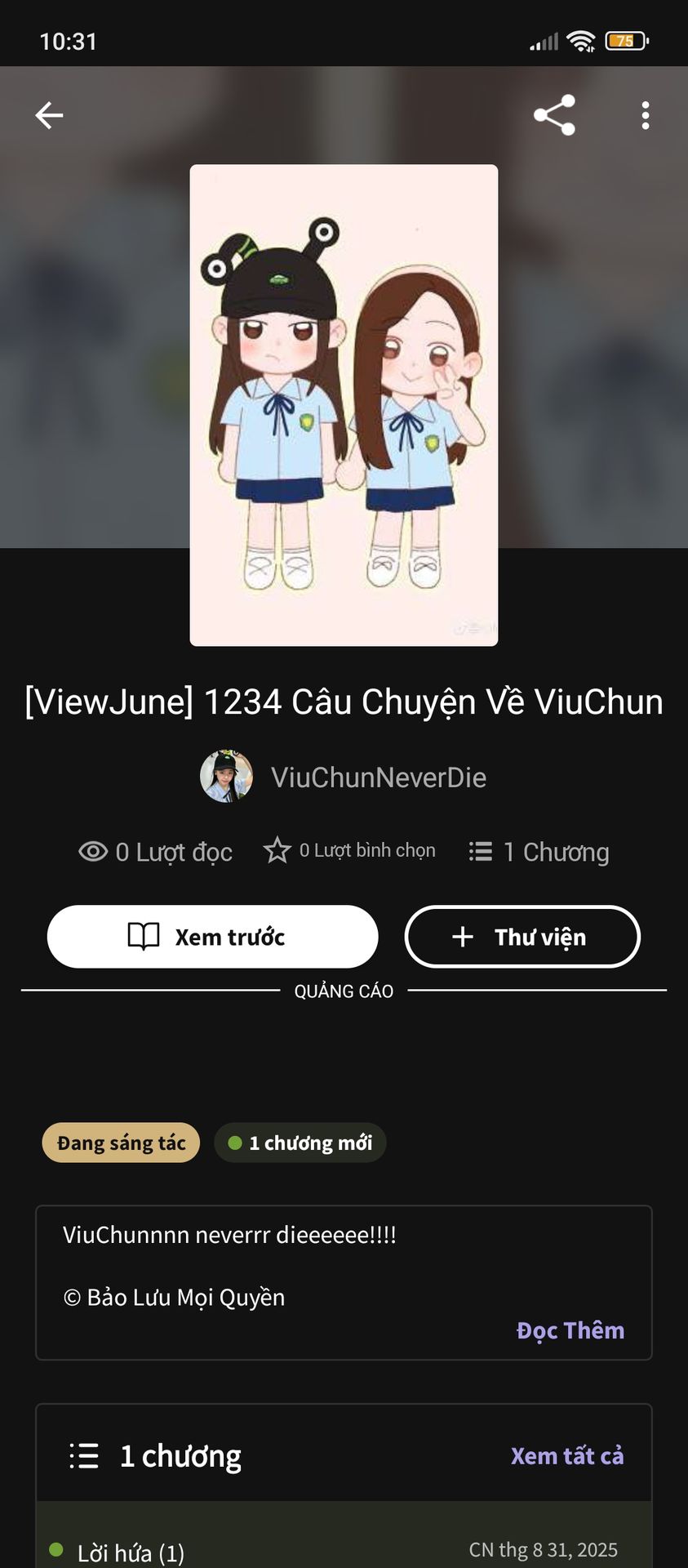Screen dimensions: 688x1568
Task: Open the three-dot overflow menu
Action: click(x=646, y=115)
